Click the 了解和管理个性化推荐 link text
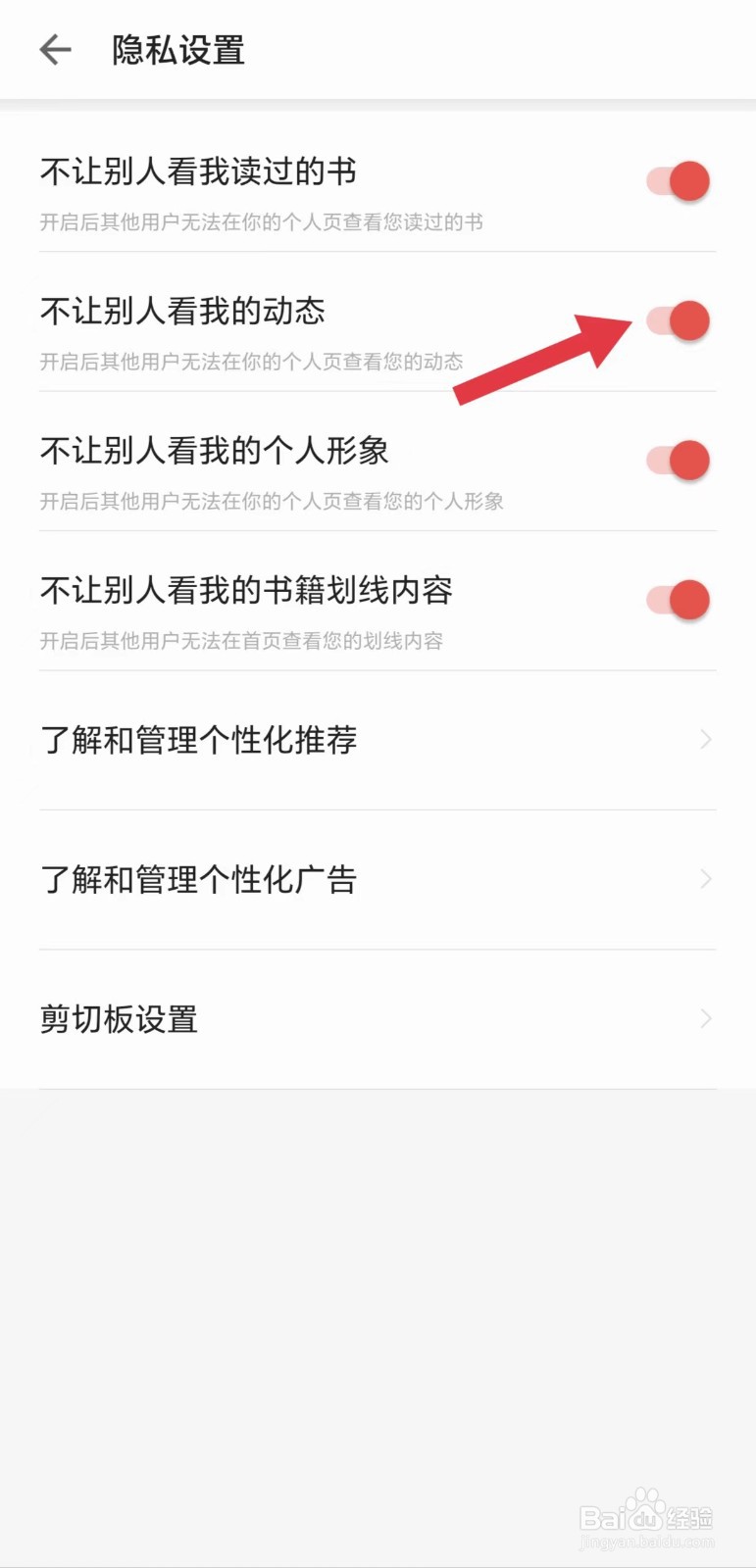This screenshot has width=756, height=1568. pyautogui.click(x=200, y=740)
